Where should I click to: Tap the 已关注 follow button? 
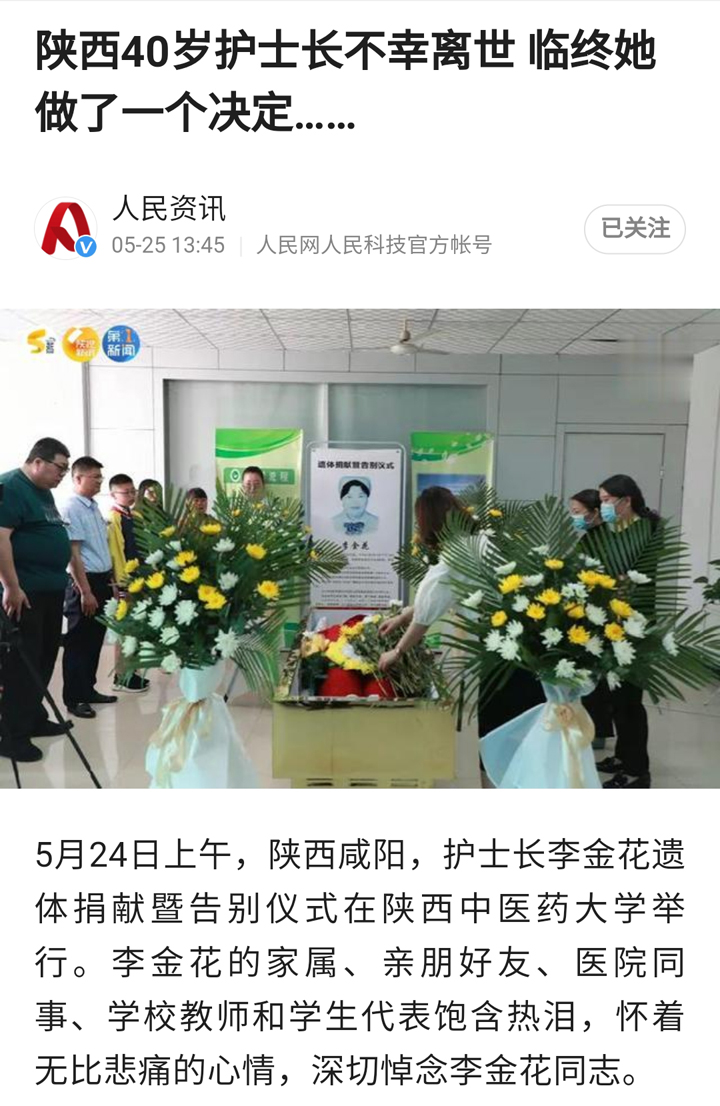pyautogui.click(x=635, y=229)
